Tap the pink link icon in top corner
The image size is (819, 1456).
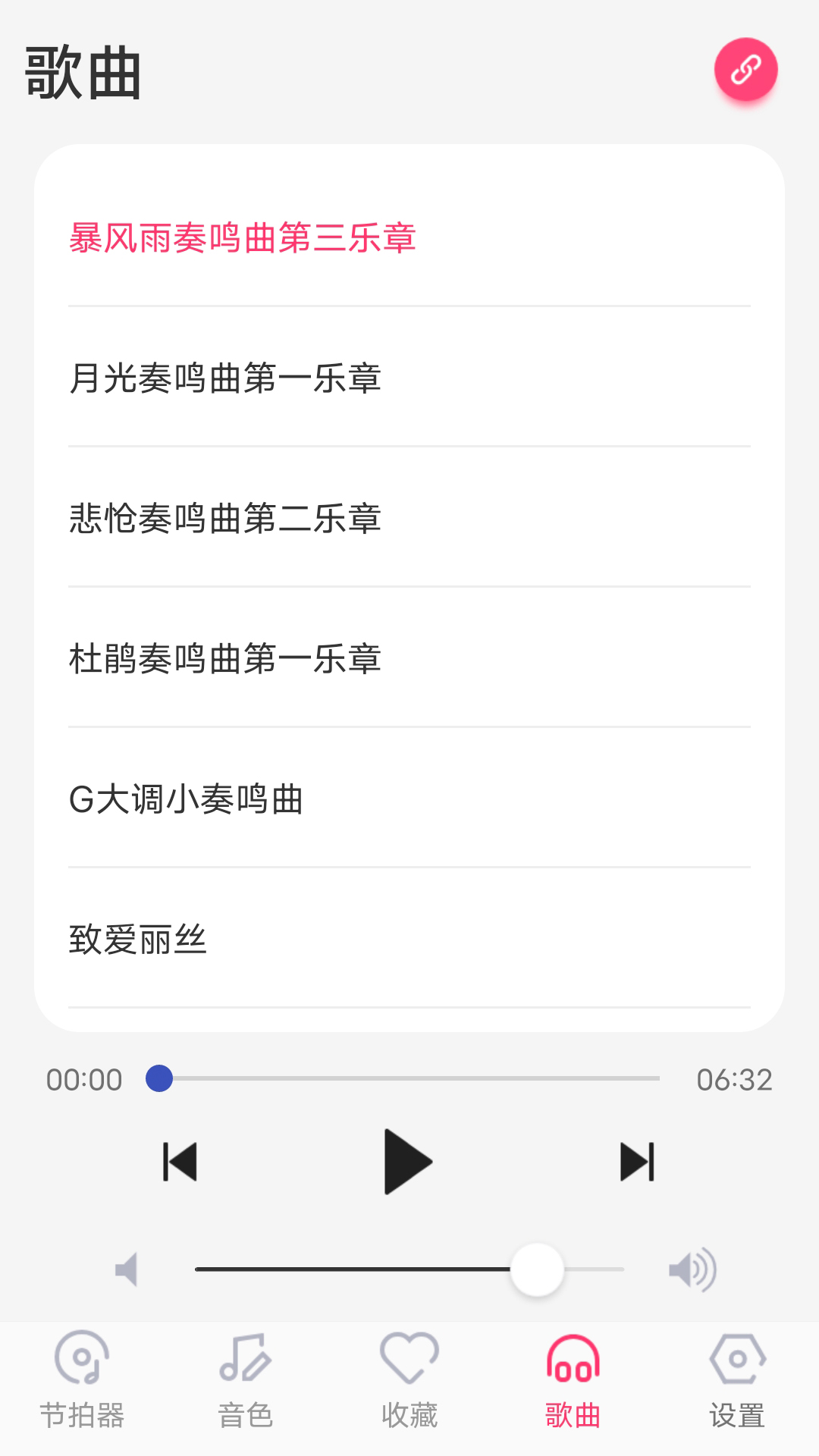point(747,70)
